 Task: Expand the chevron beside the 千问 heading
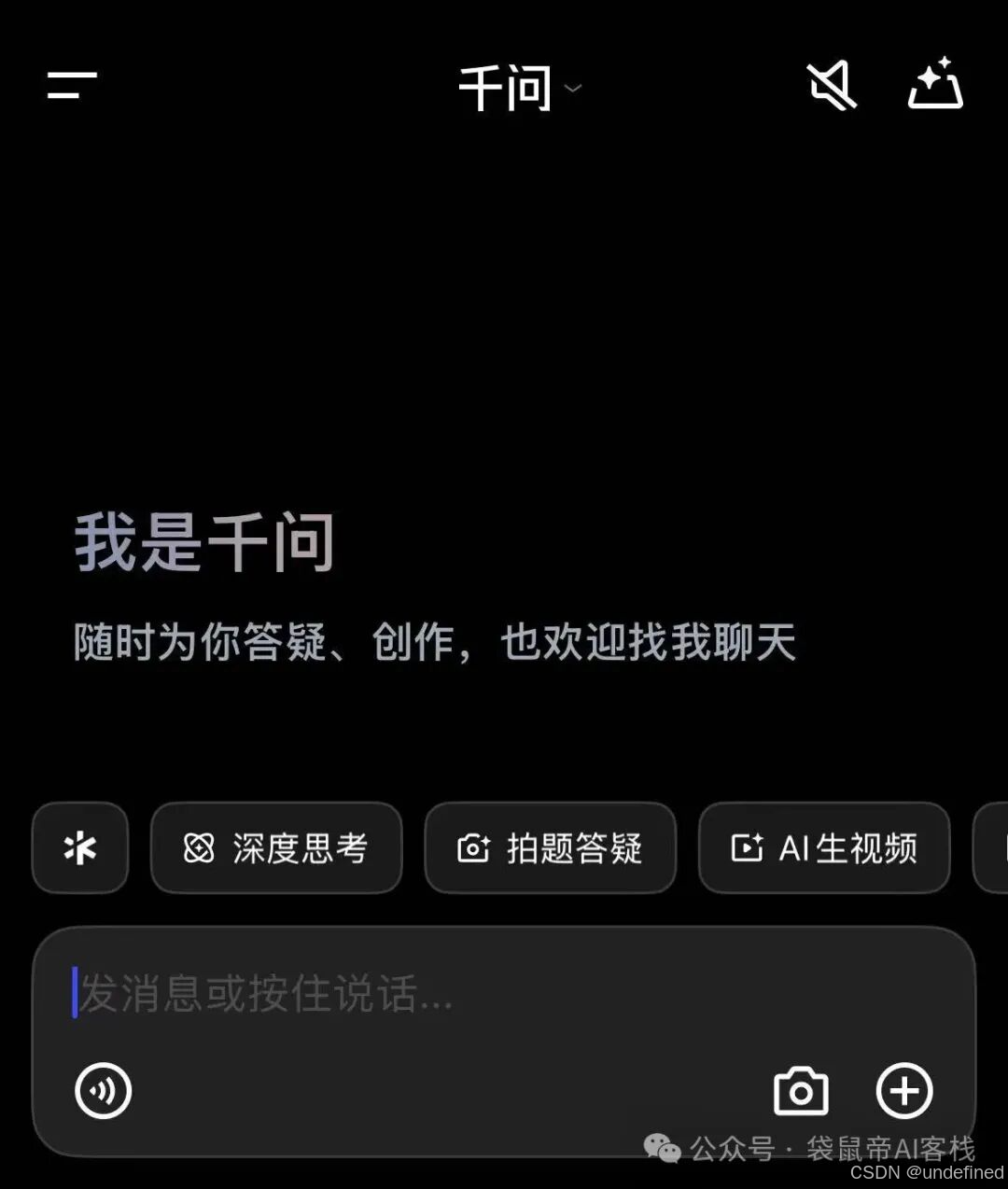coord(574,91)
